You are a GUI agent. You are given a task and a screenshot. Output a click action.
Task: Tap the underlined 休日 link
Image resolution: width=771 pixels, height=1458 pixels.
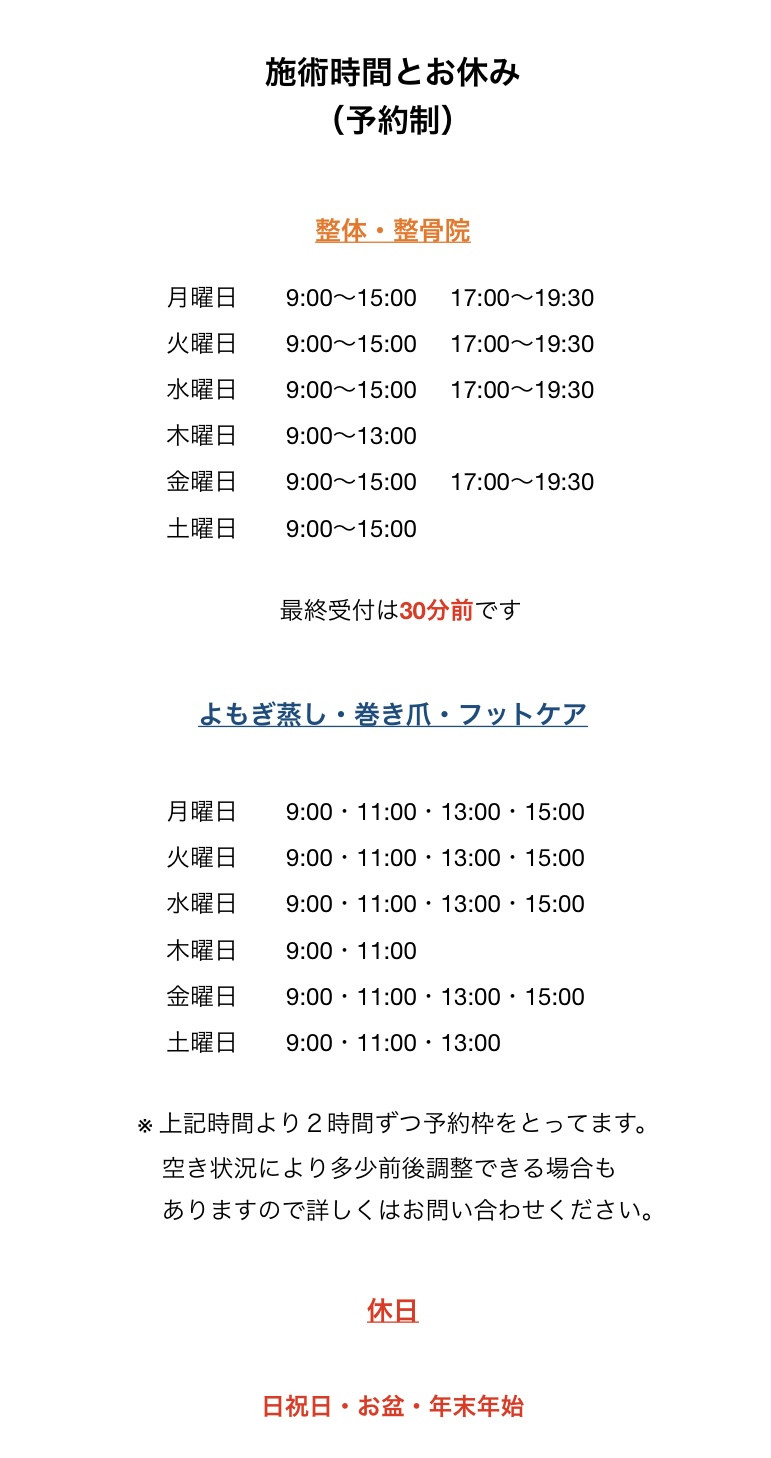pos(392,1310)
